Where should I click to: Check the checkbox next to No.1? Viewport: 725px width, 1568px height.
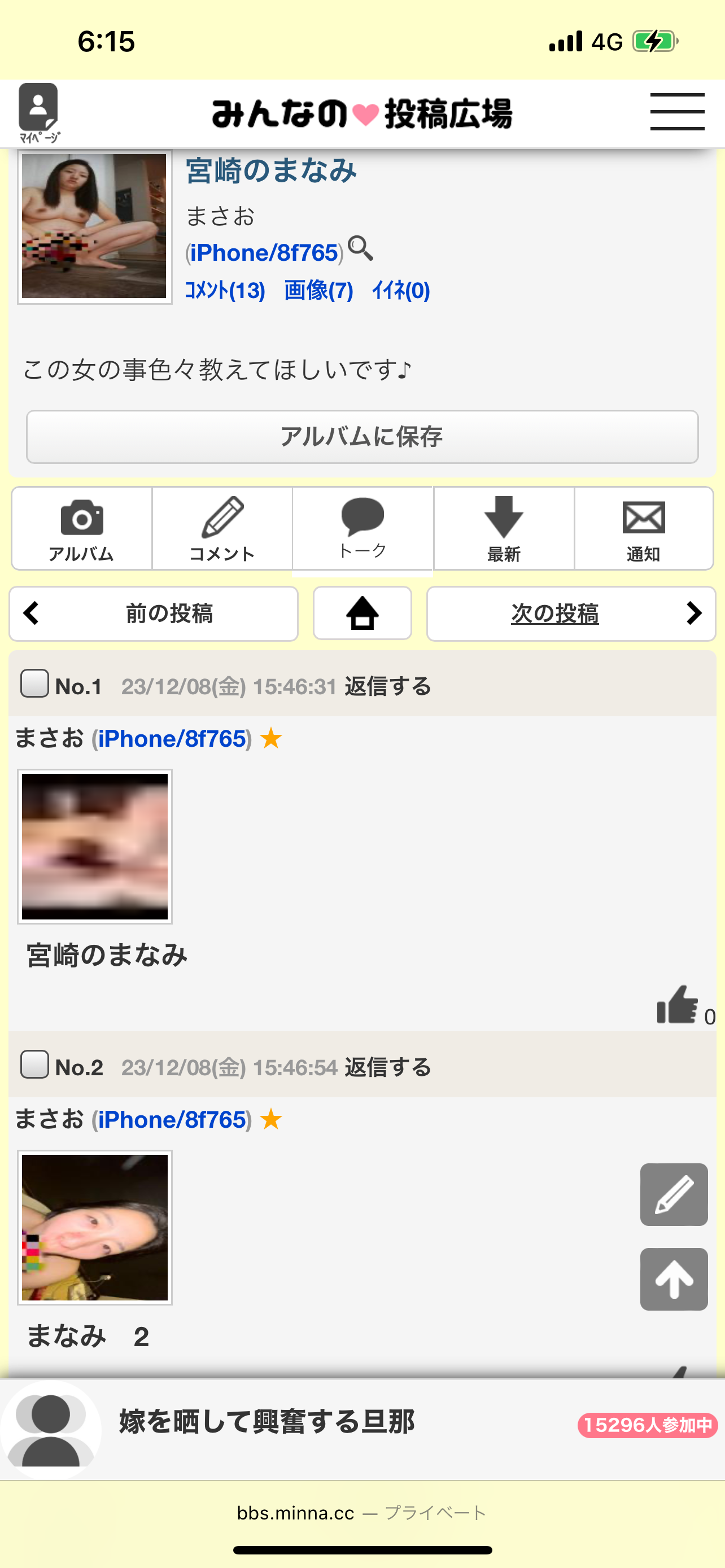(x=34, y=684)
